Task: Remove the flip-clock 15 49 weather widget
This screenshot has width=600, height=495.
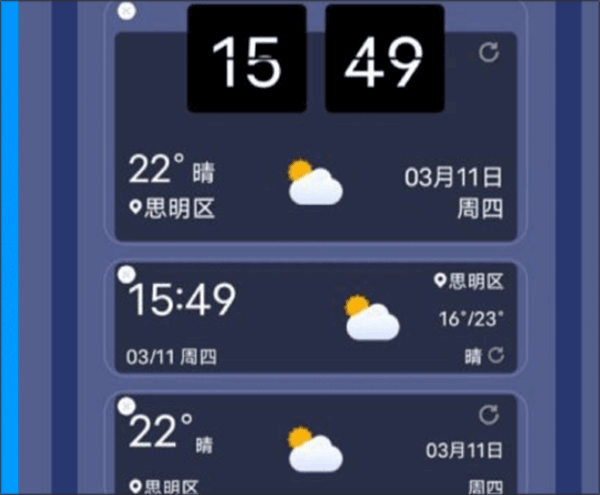Action: coord(123,12)
